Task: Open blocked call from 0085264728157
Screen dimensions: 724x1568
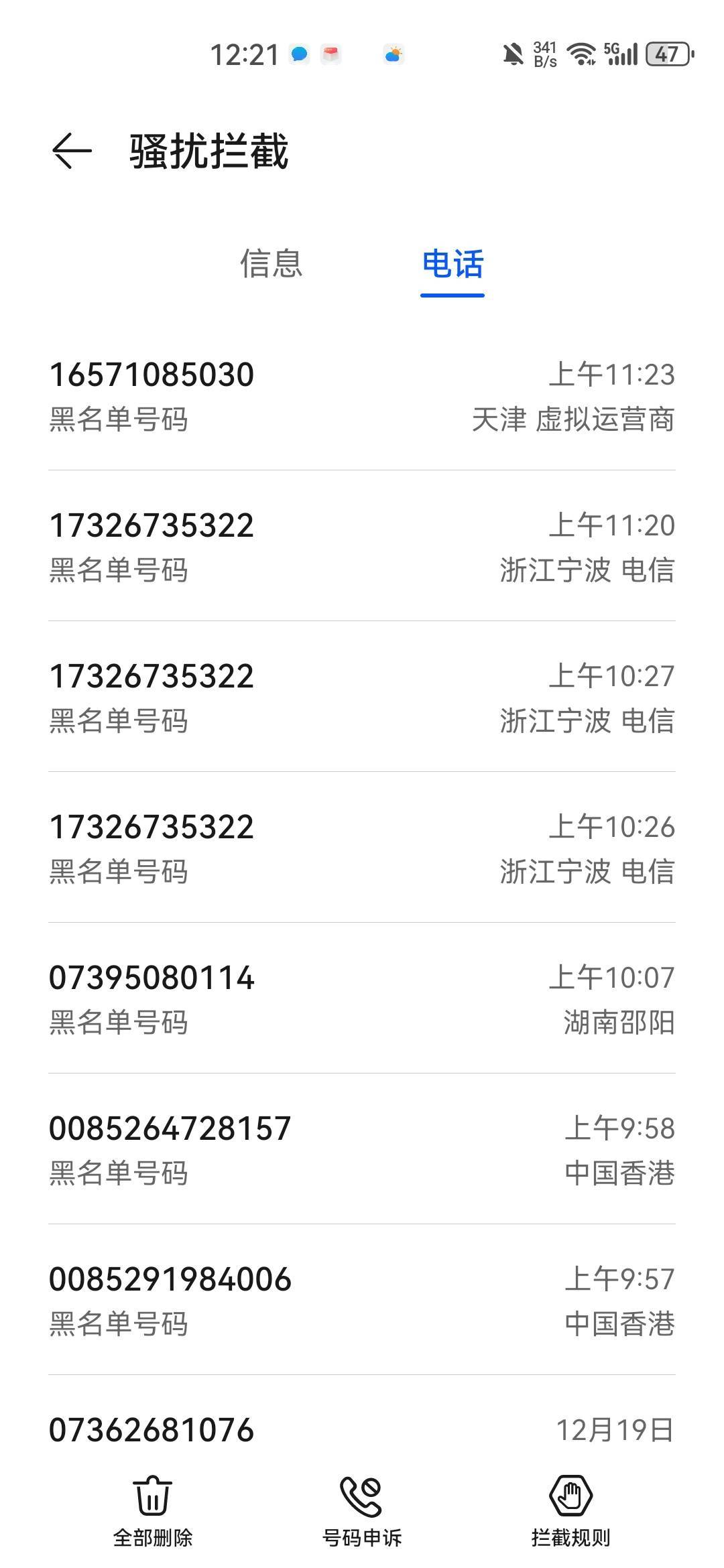Action: point(362,1149)
